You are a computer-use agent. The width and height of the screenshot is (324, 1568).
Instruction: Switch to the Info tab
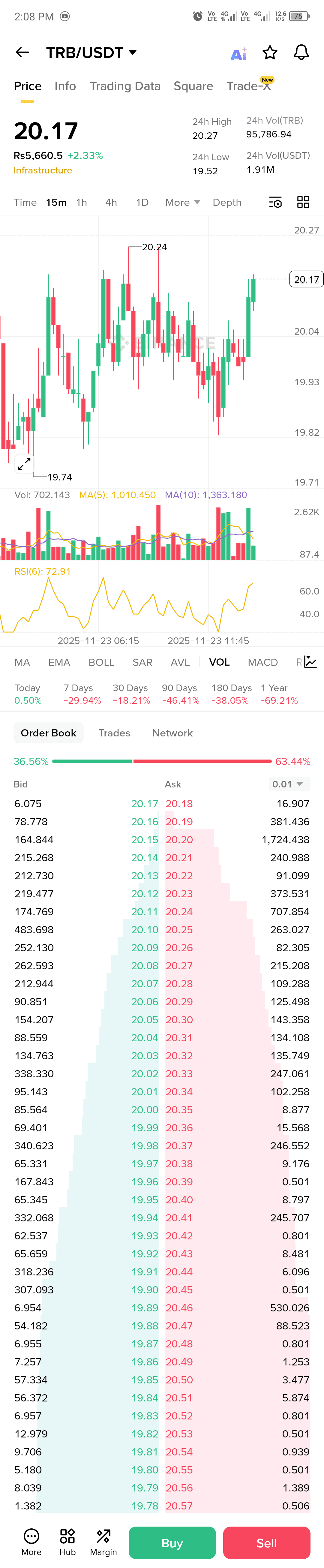(65, 86)
